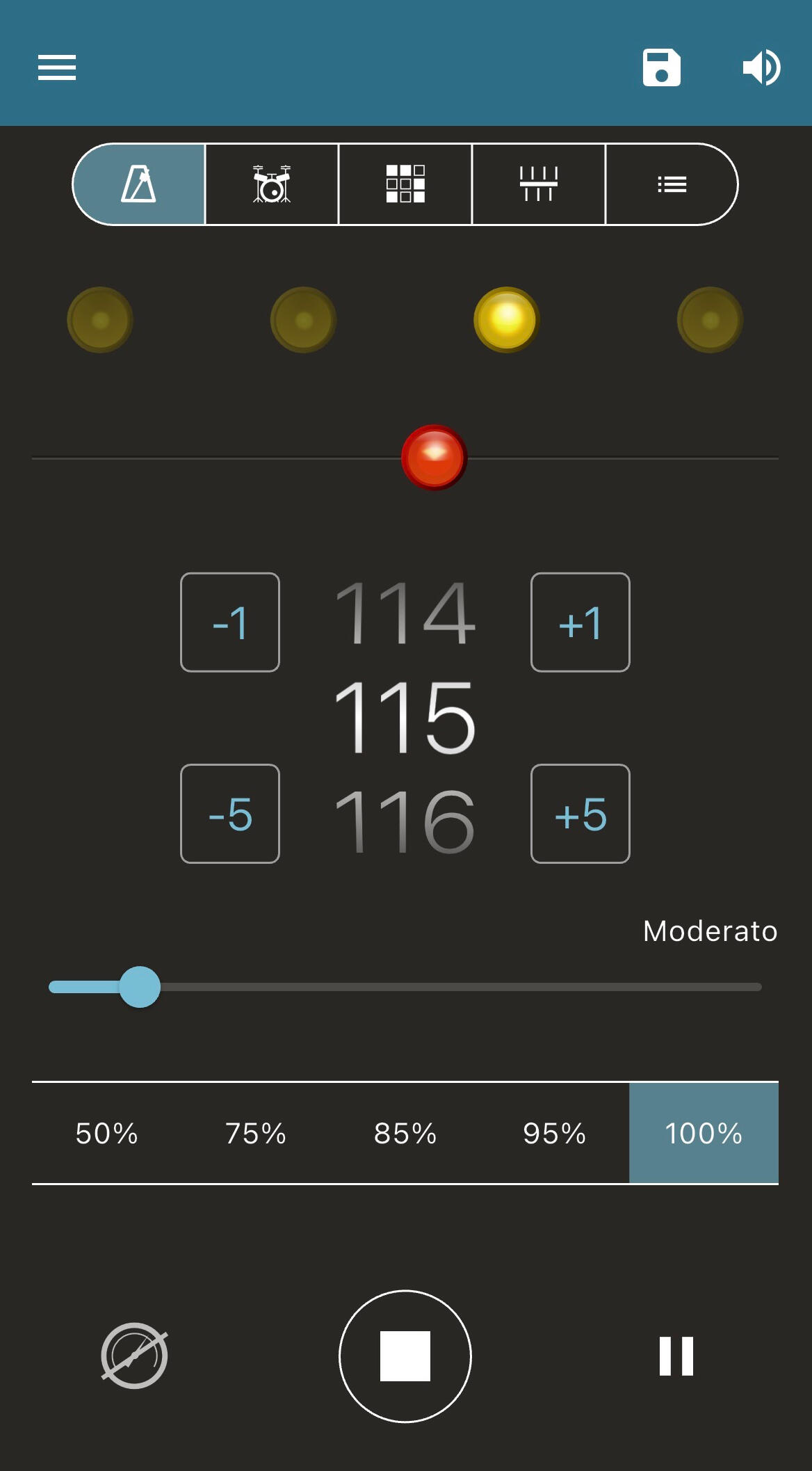Open the volume settings speaker icon

point(761,67)
